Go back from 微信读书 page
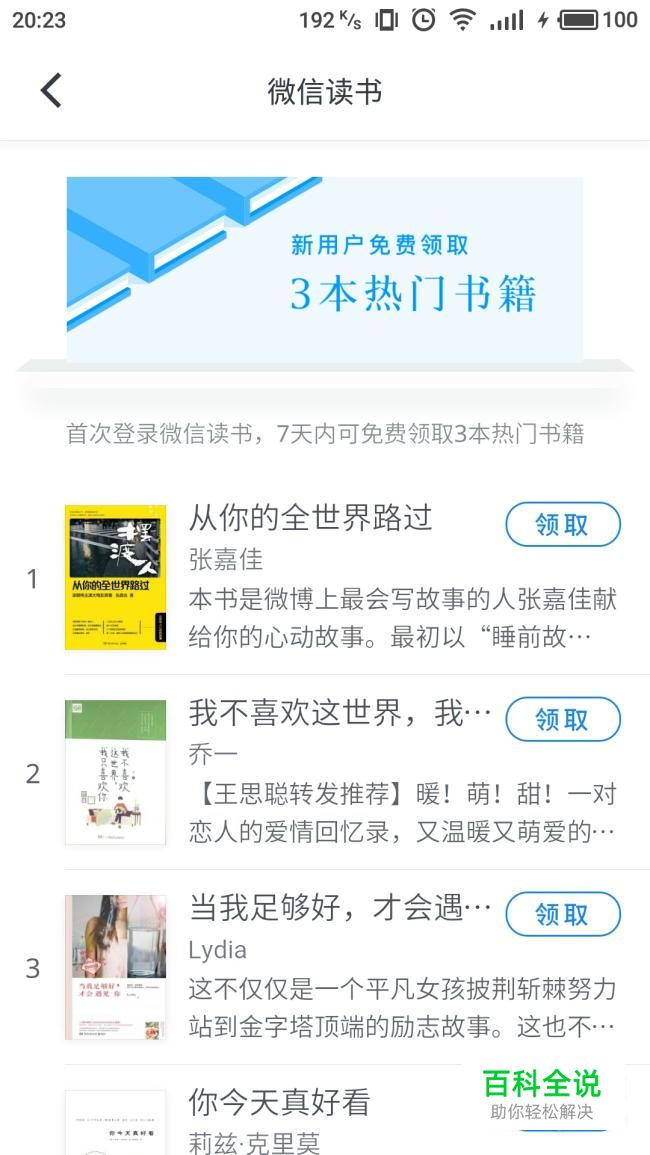 [51, 91]
